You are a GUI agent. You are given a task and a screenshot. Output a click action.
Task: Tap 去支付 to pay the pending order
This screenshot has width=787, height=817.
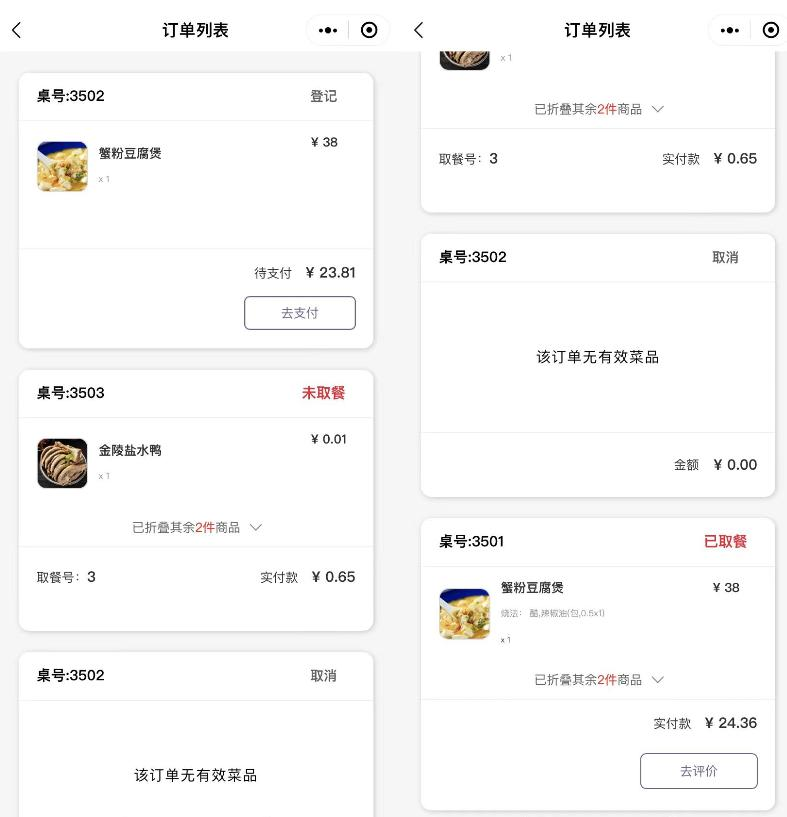[299, 313]
